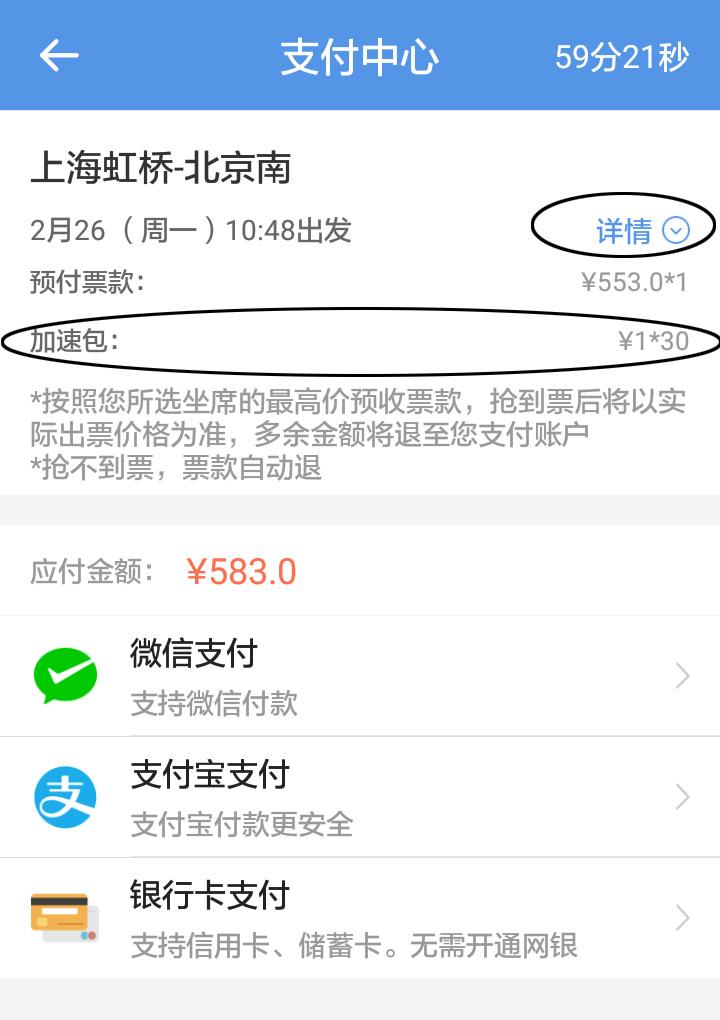Go back from the 支付中心 page

(59, 56)
